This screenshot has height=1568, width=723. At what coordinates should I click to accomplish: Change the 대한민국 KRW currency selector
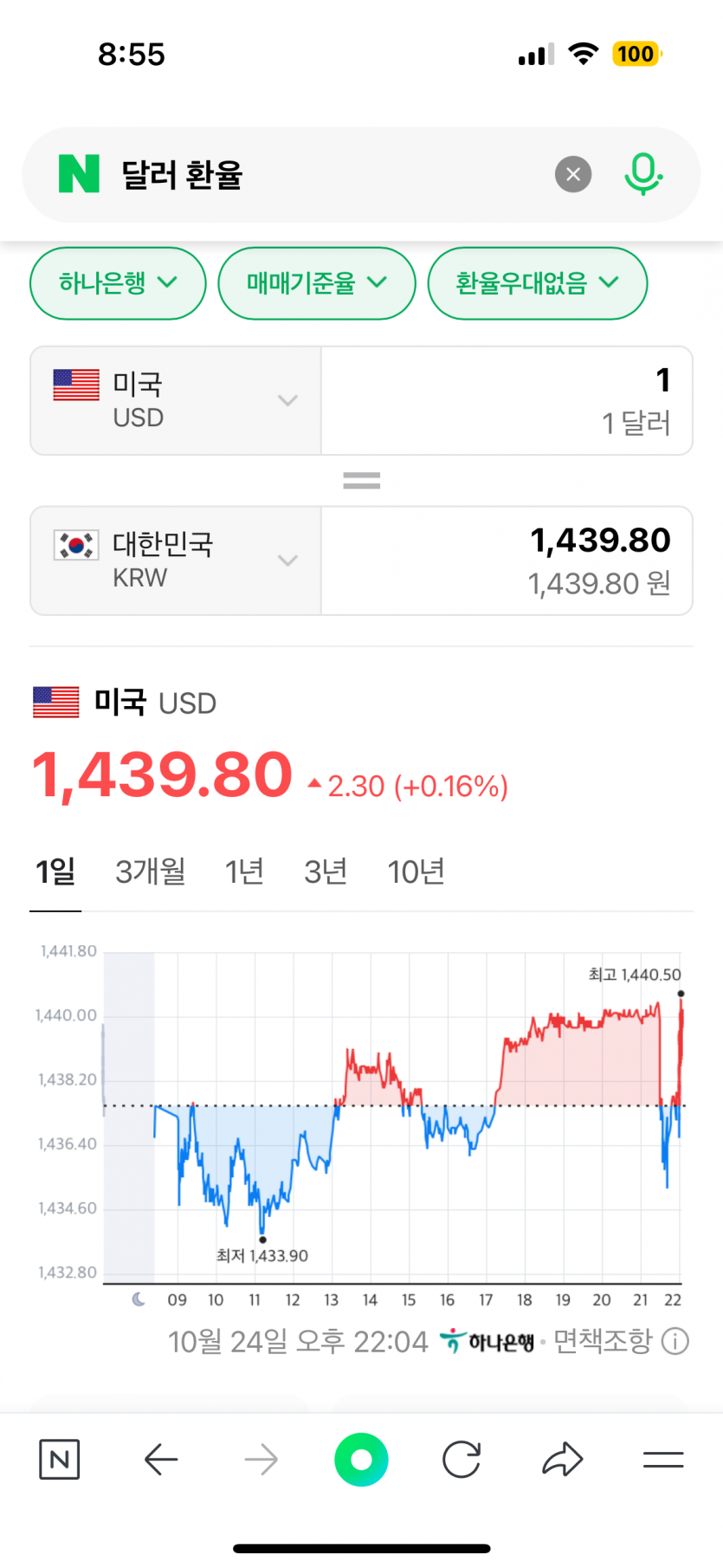tap(176, 560)
